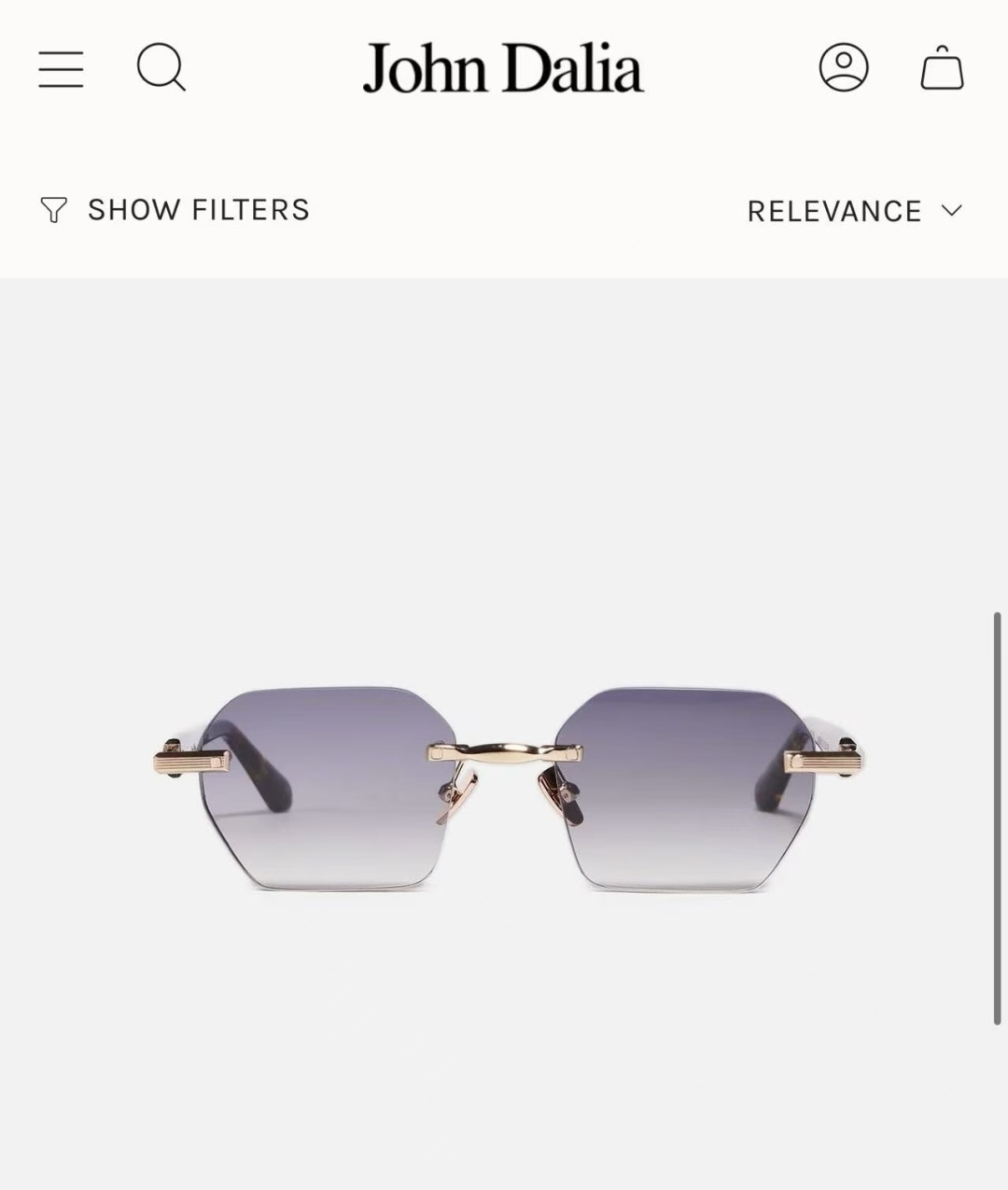Open the search icon
1008x1190 pixels.
[161, 68]
